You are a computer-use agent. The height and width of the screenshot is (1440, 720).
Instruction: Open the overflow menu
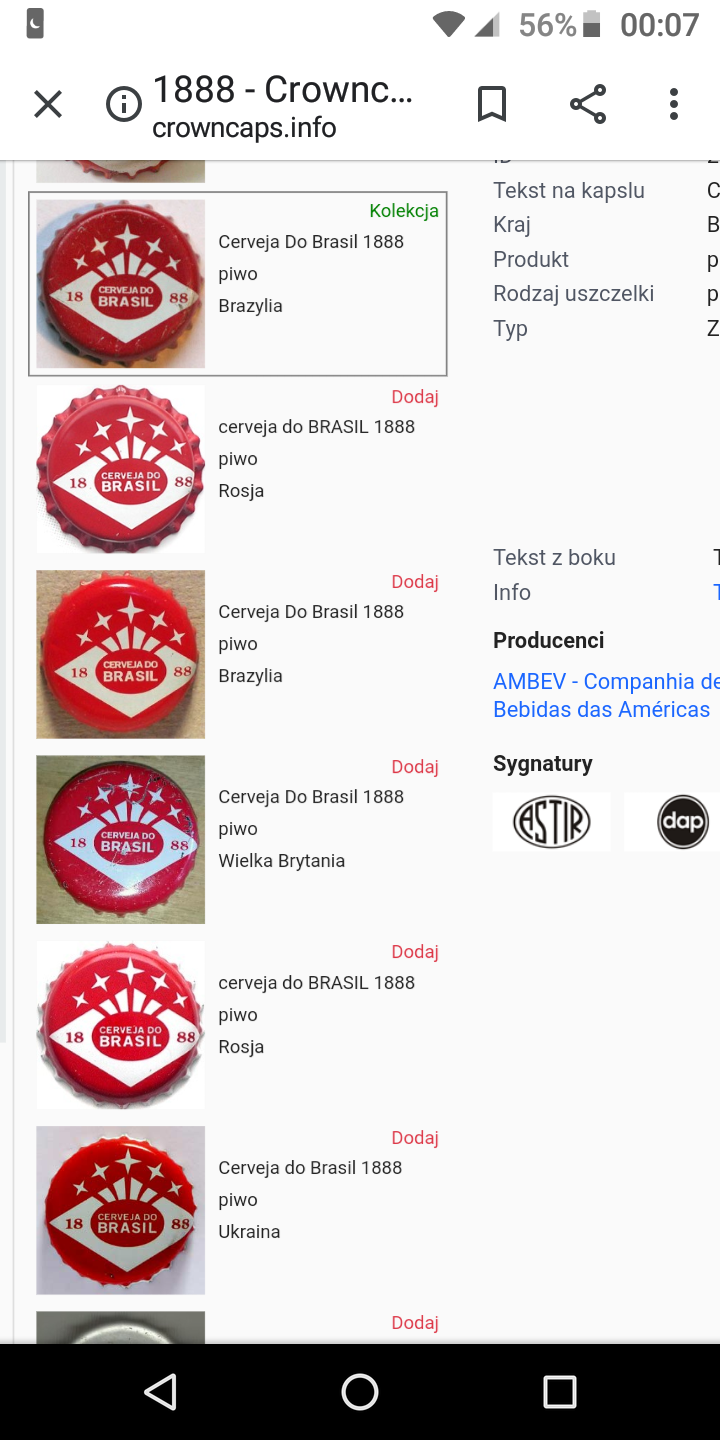pyautogui.click(x=674, y=104)
